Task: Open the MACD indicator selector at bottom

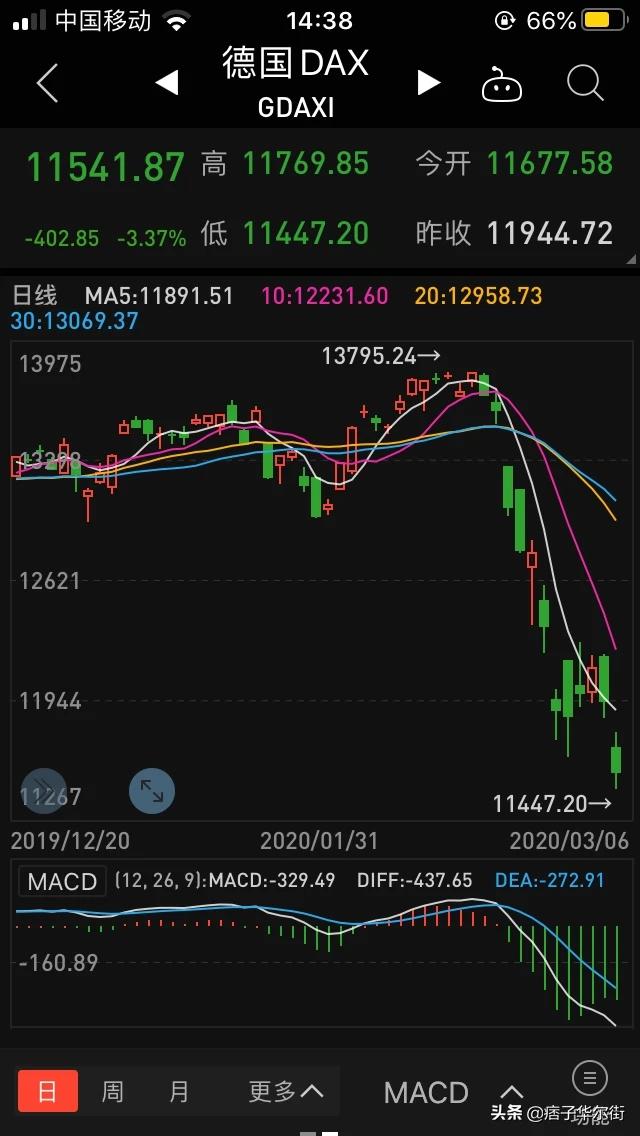Action: (454, 1093)
